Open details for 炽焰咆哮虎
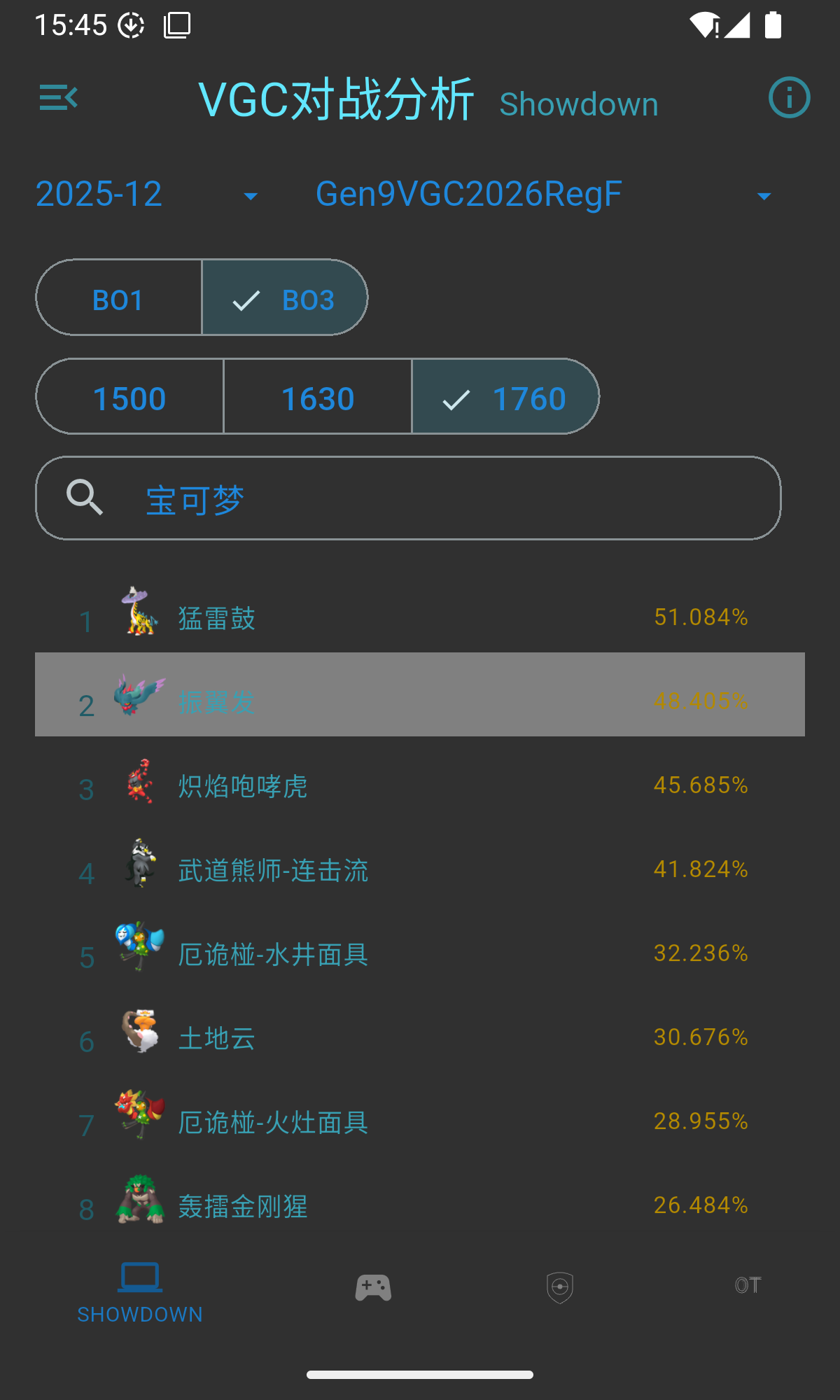 click(x=242, y=786)
